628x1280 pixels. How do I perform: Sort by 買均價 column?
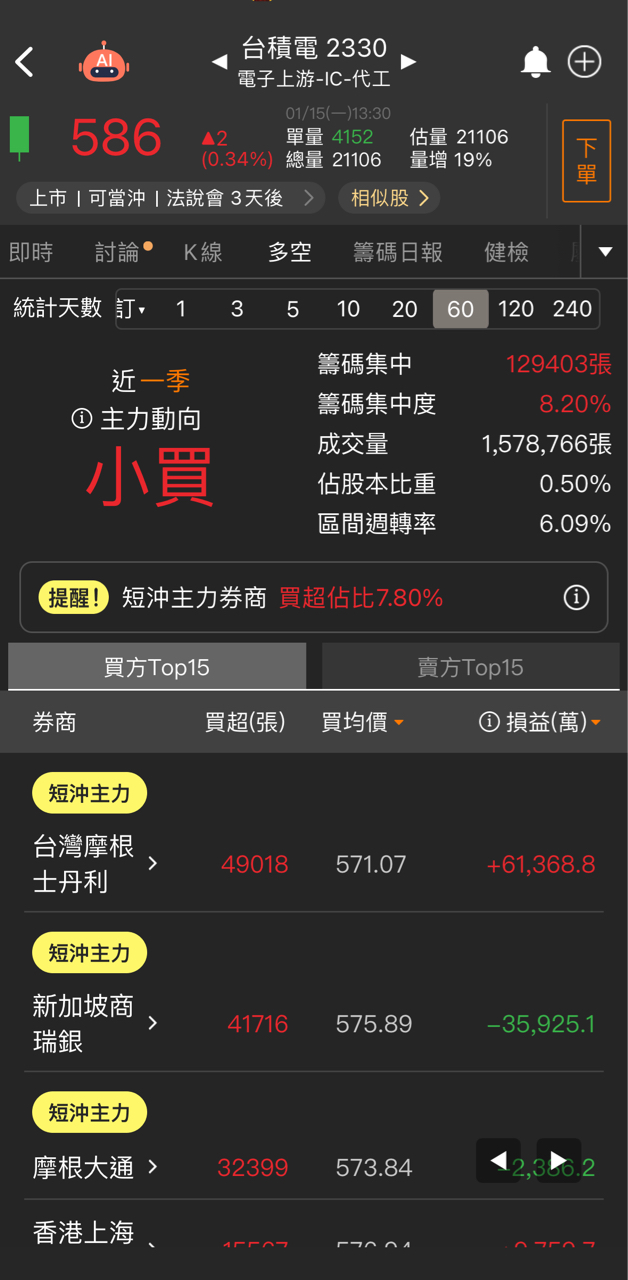click(x=362, y=722)
